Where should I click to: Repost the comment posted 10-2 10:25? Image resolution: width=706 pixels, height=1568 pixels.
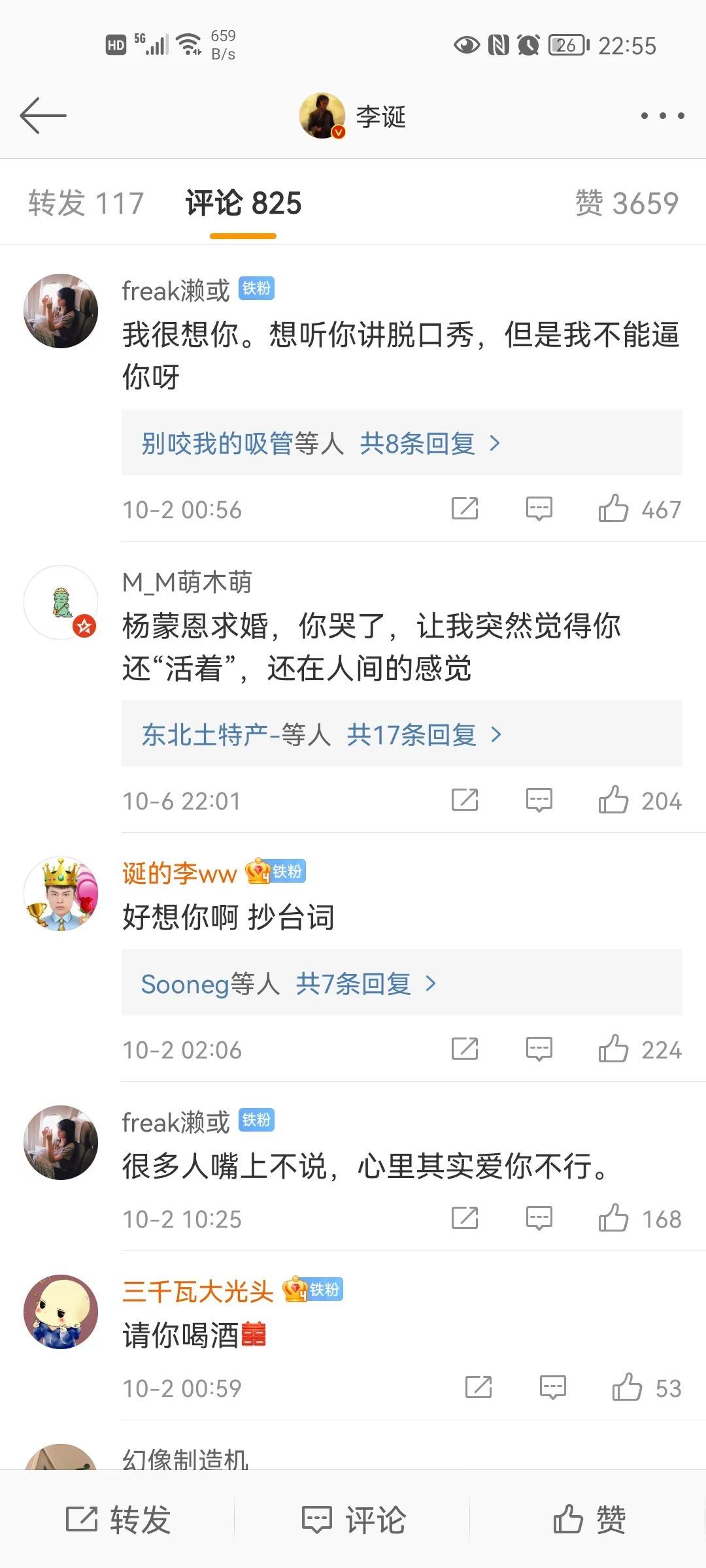pos(465,1218)
